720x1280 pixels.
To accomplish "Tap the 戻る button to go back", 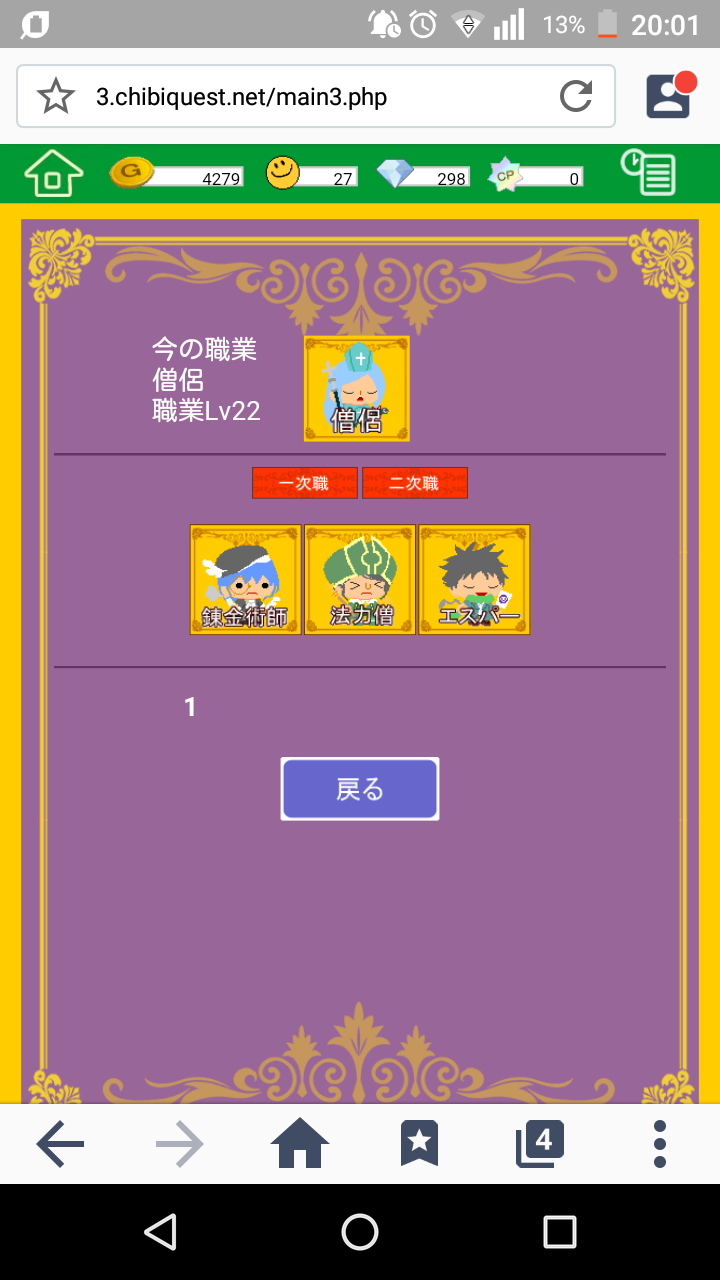I will (x=360, y=789).
